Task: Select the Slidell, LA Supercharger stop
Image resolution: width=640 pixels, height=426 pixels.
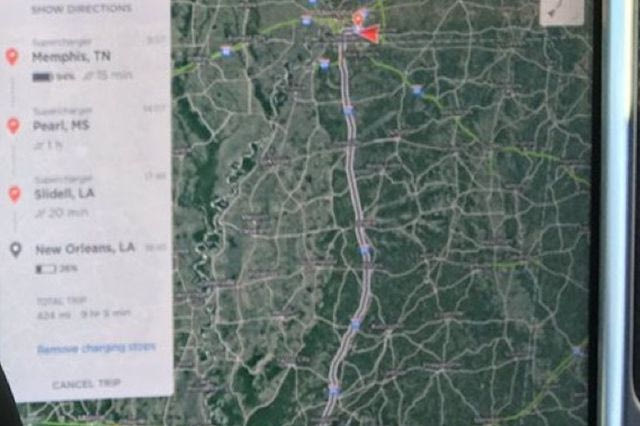Action: (64, 192)
